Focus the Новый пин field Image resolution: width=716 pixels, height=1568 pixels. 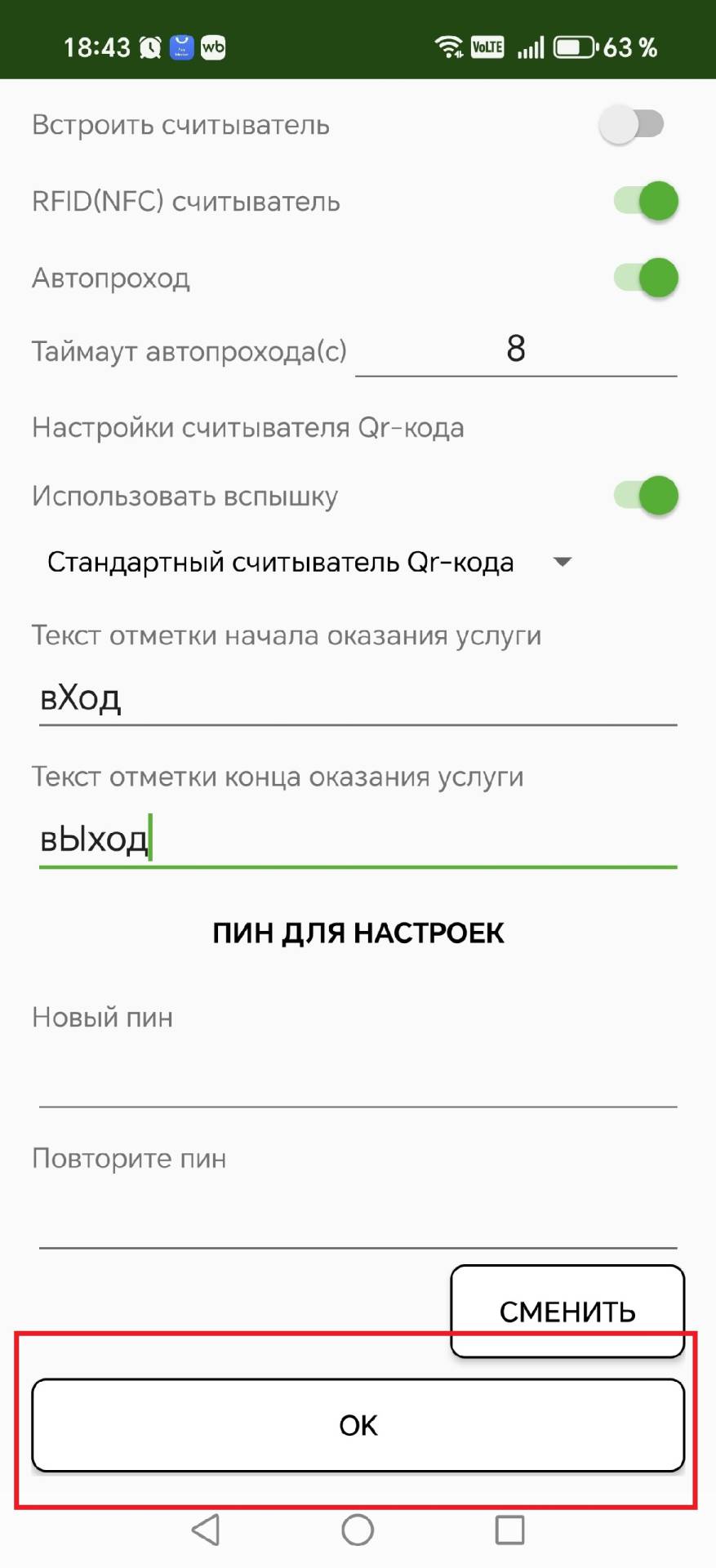click(358, 1078)
